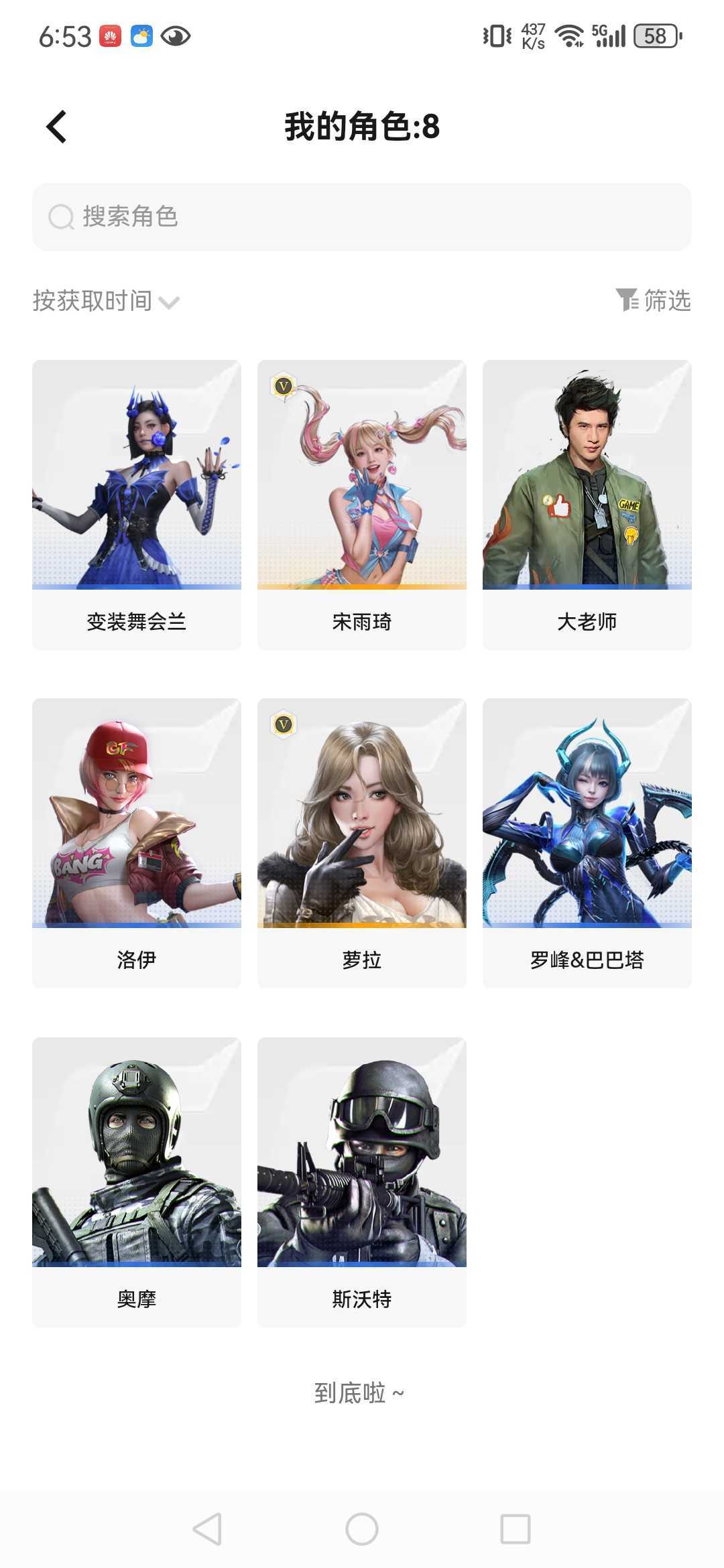This screenshot has height=1568, width=724.
Task: Go back using the top-left arrow
Action: point(57,127)
